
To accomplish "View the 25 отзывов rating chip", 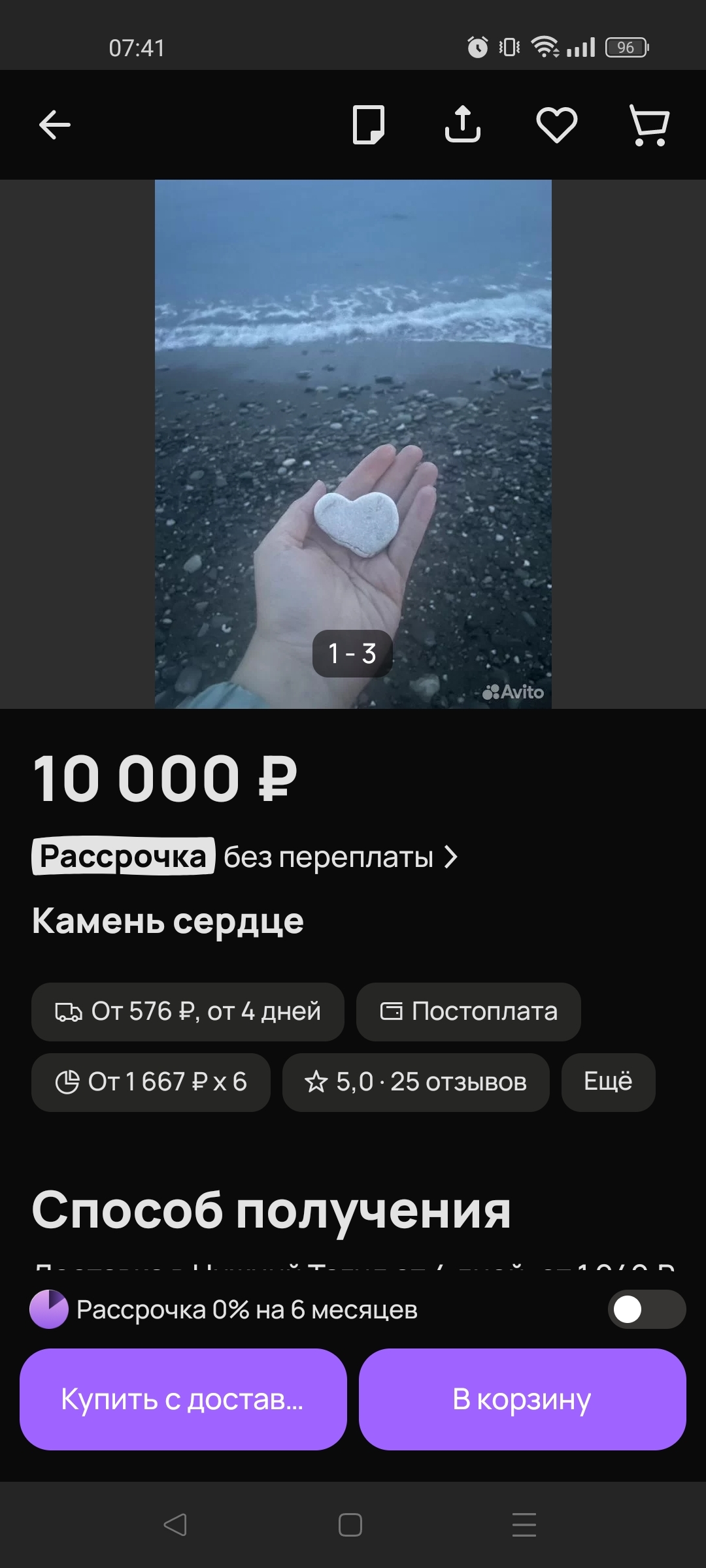I will click(415, 1083).
